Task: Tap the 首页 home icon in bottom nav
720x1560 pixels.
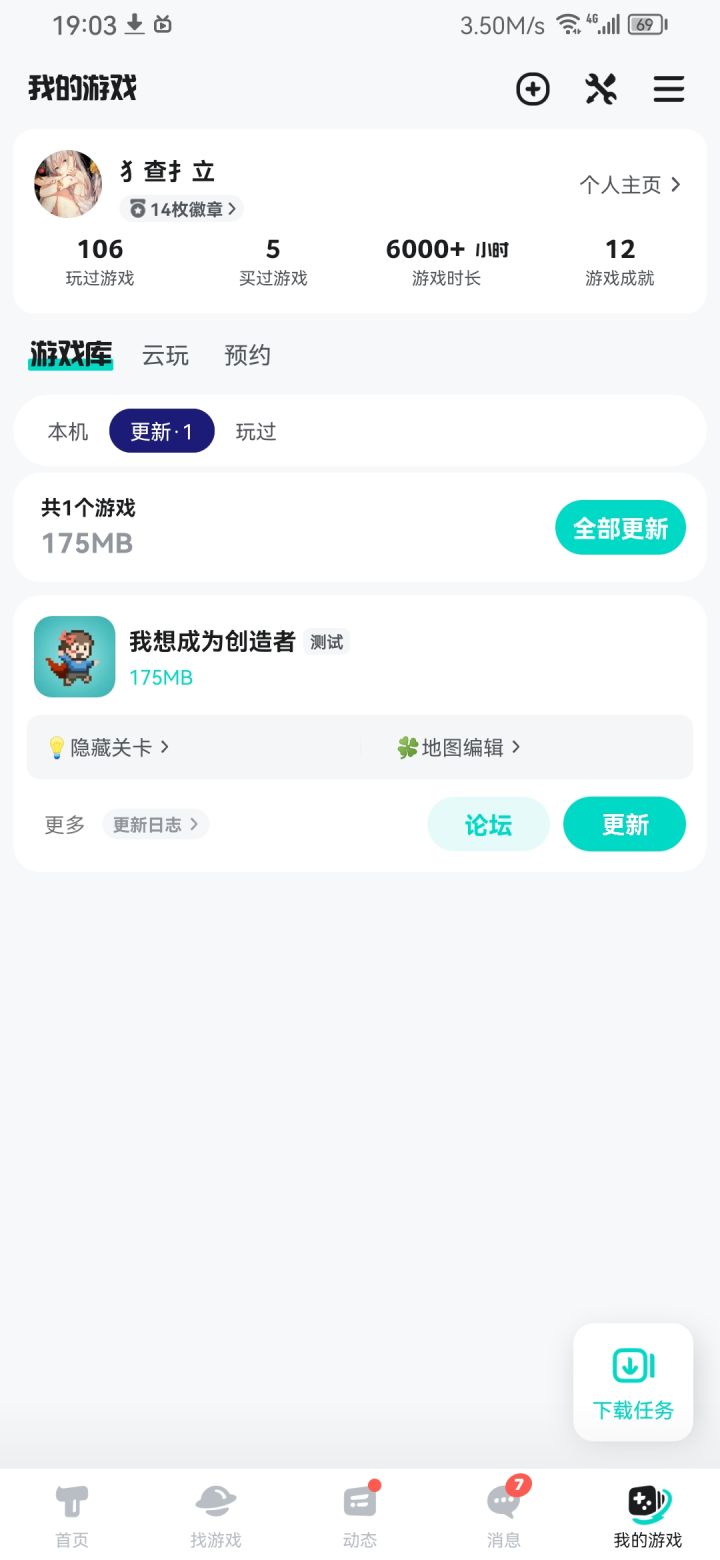Action: [x=71, y=1499]
